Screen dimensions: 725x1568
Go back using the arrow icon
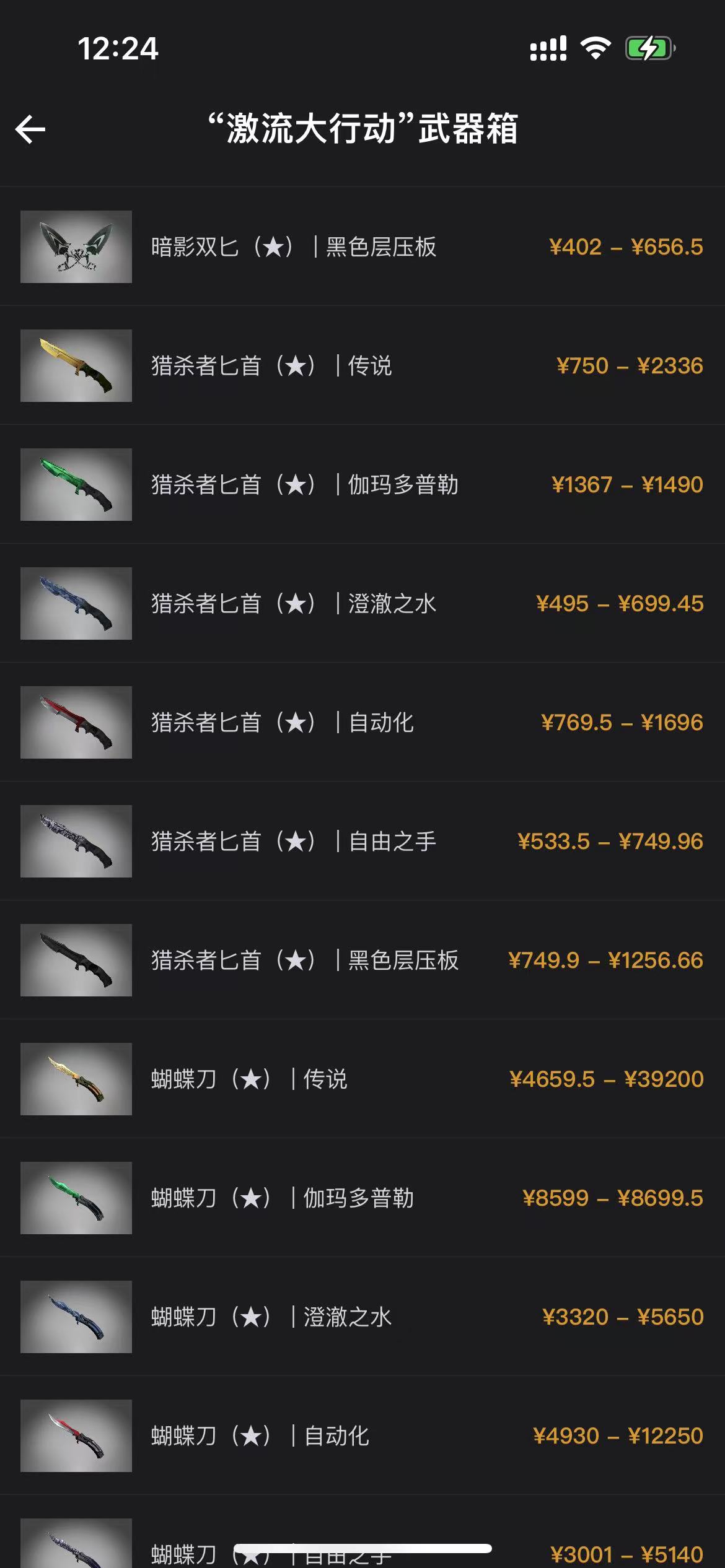[30, 129]
